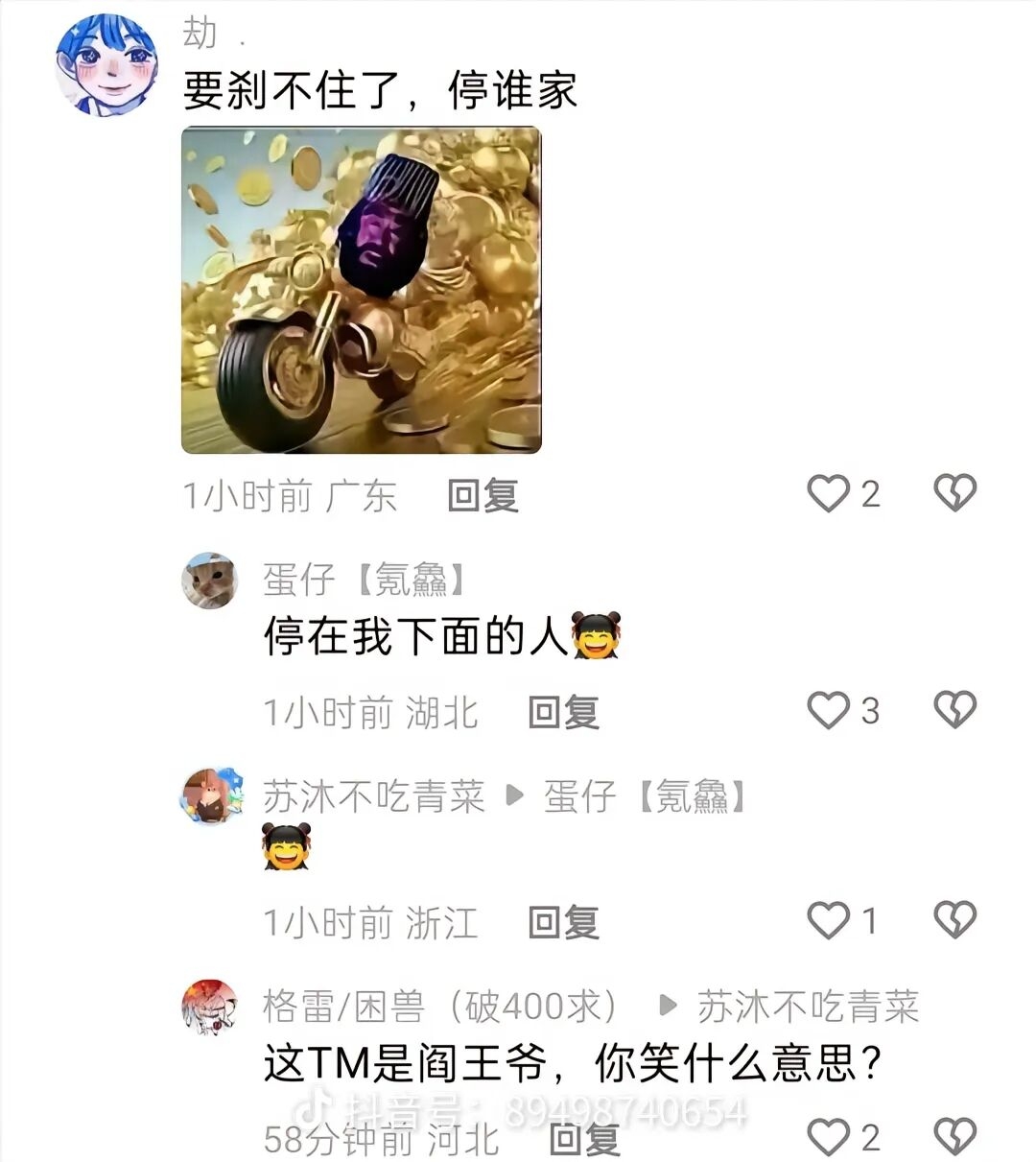Like 格雷/困兽's comment about 阎王爷
The height and width of the screenshot is (1162, 1036).
point(829,1138)
